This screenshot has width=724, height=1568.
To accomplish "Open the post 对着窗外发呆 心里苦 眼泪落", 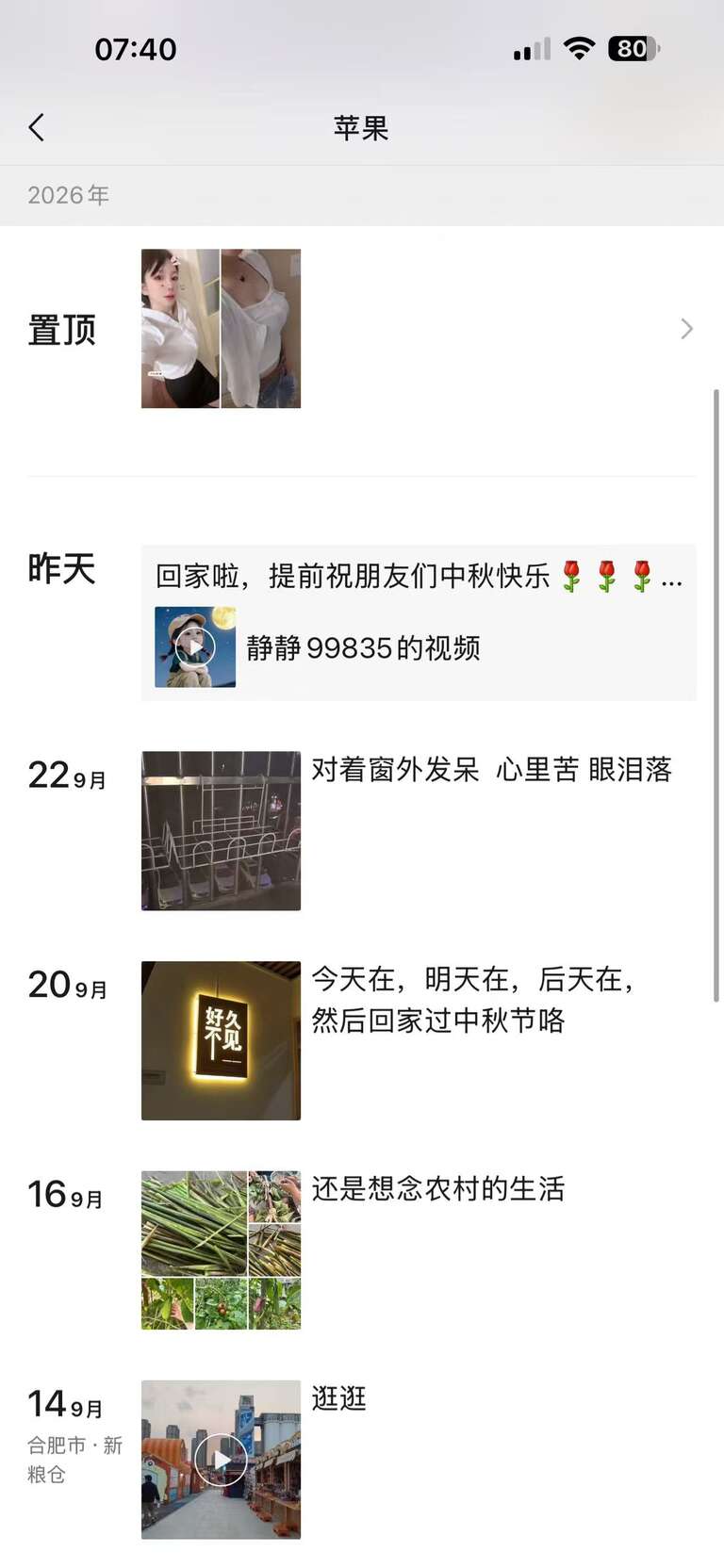I will point(491,770).
